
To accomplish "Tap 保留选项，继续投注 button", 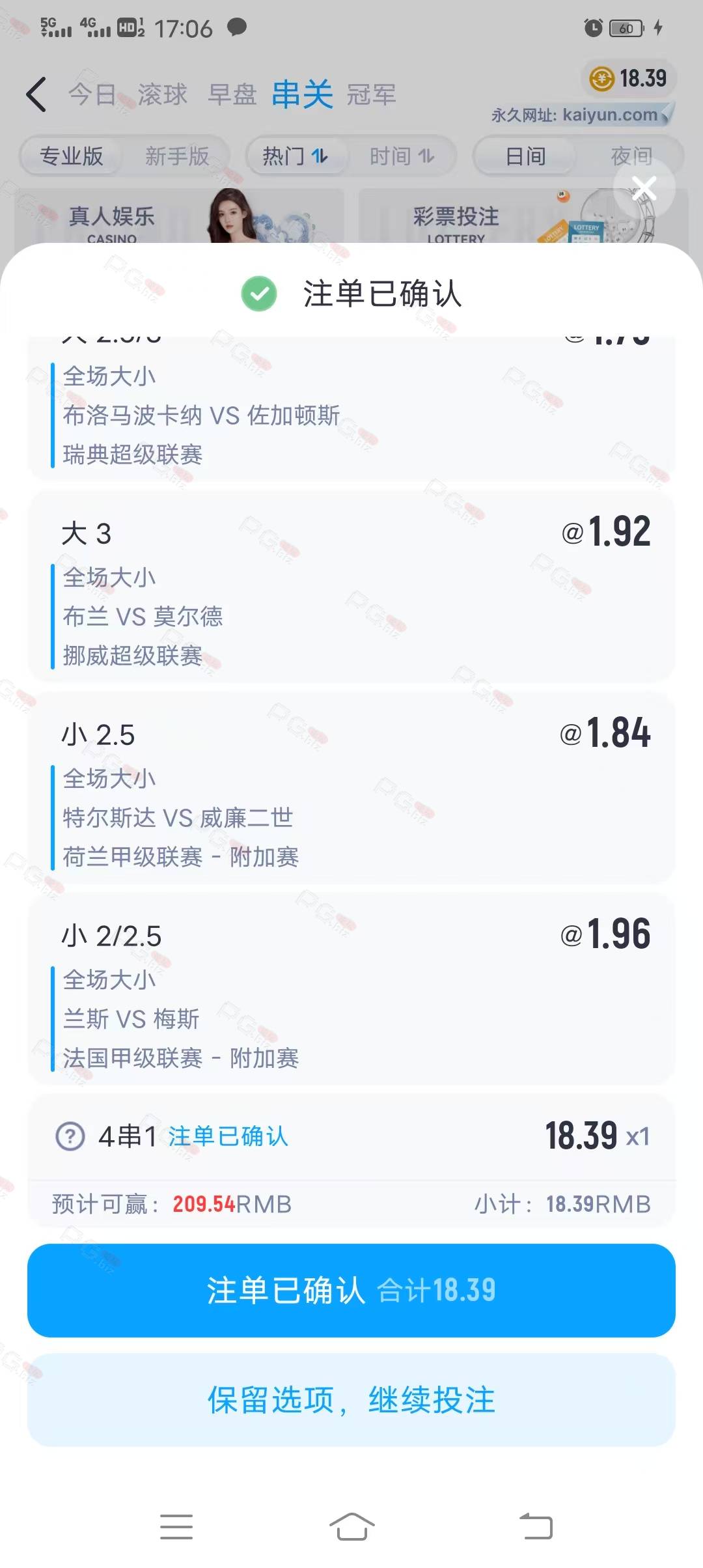I will coord(351,1400).
